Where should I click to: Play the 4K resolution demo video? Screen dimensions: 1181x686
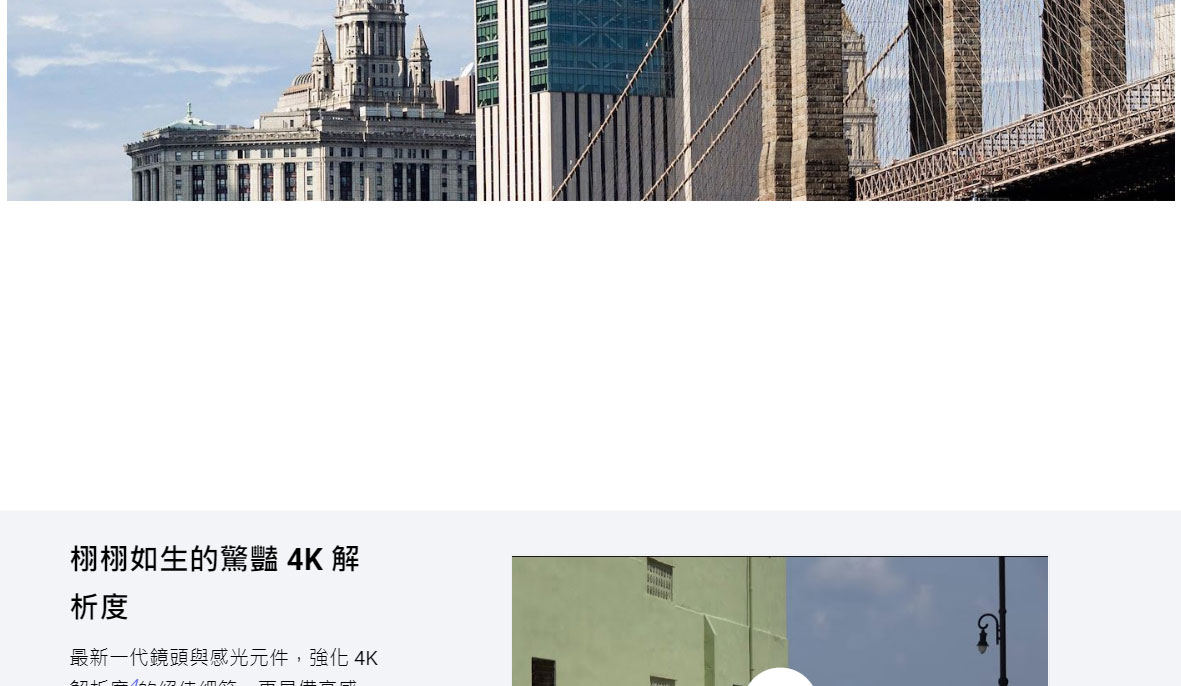(780, 680)
